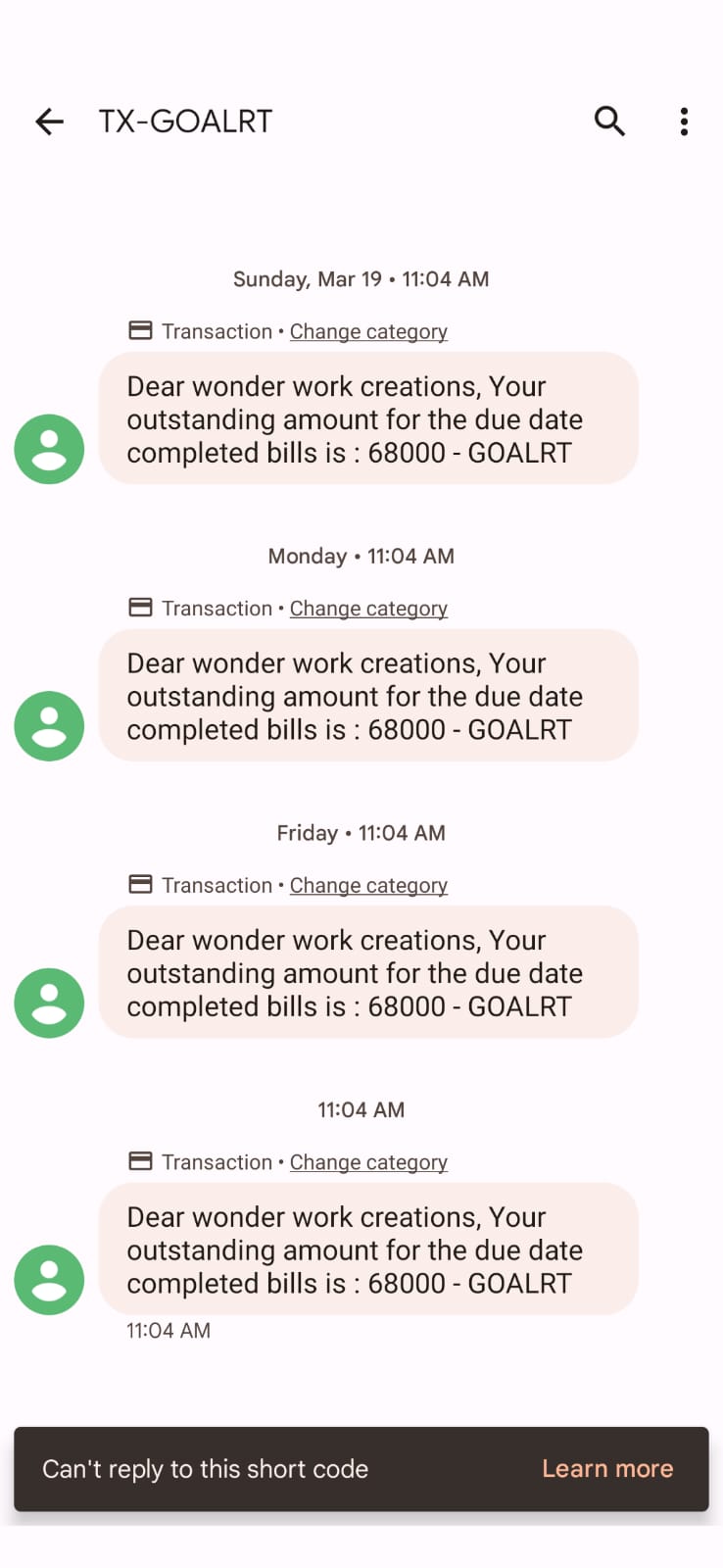Go back using the arrow icon

click(x=49, y=122)
